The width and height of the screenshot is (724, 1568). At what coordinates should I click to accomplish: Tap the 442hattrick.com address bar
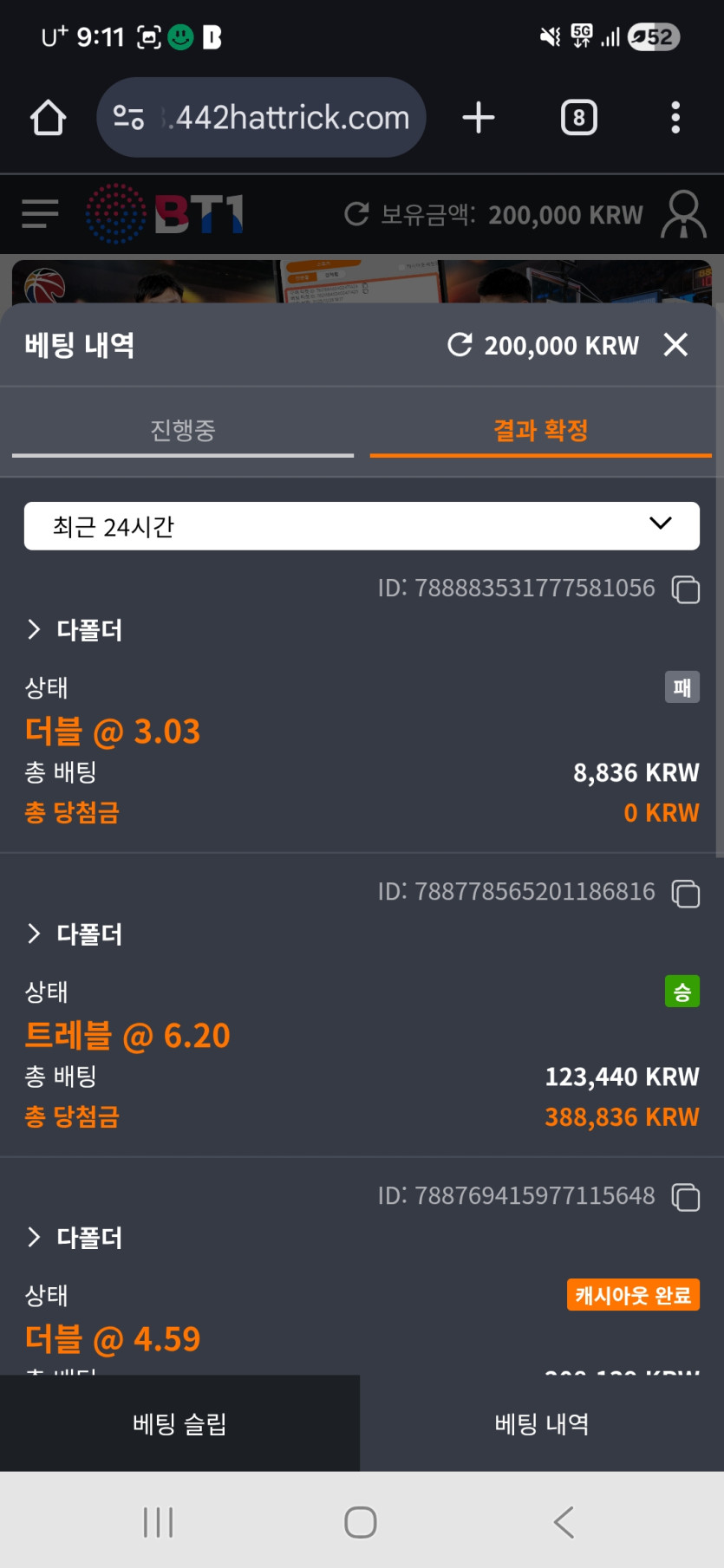click(x=277, y=118)
